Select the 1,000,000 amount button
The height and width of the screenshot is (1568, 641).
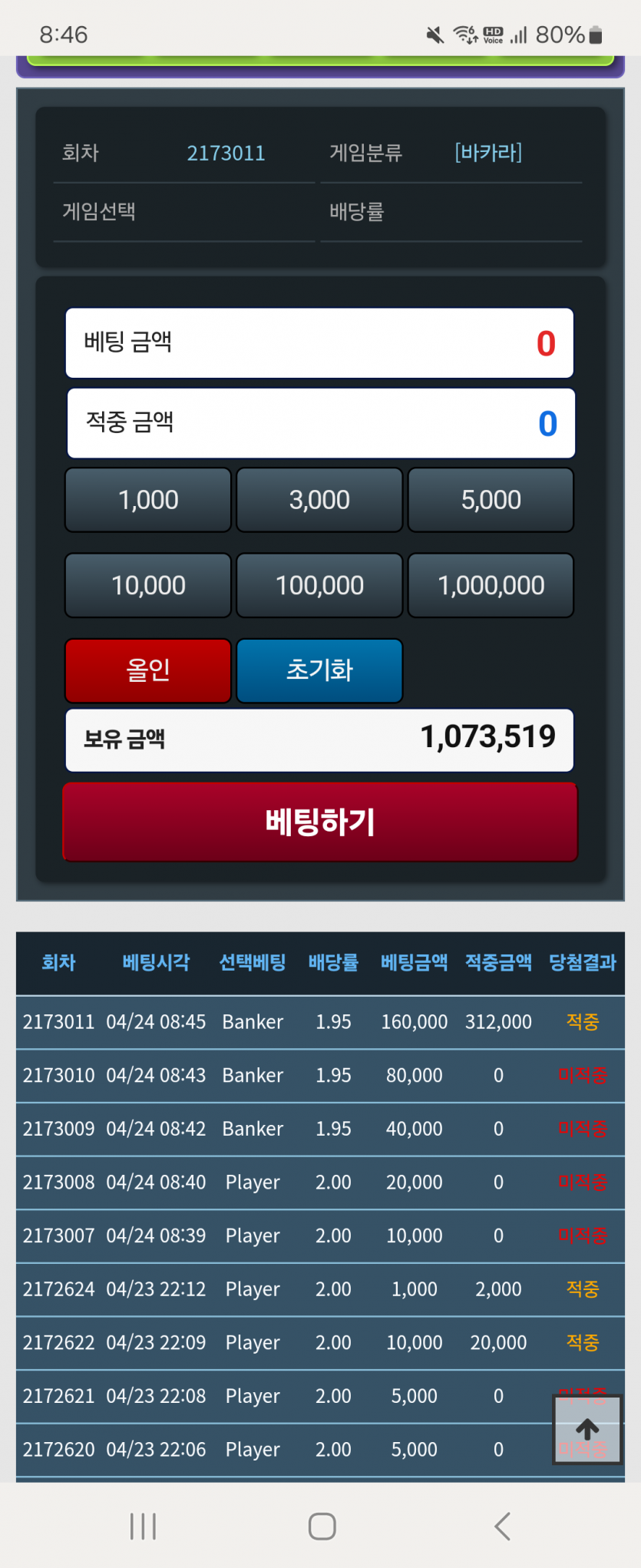pyautogui.click(x=491, y=585)
